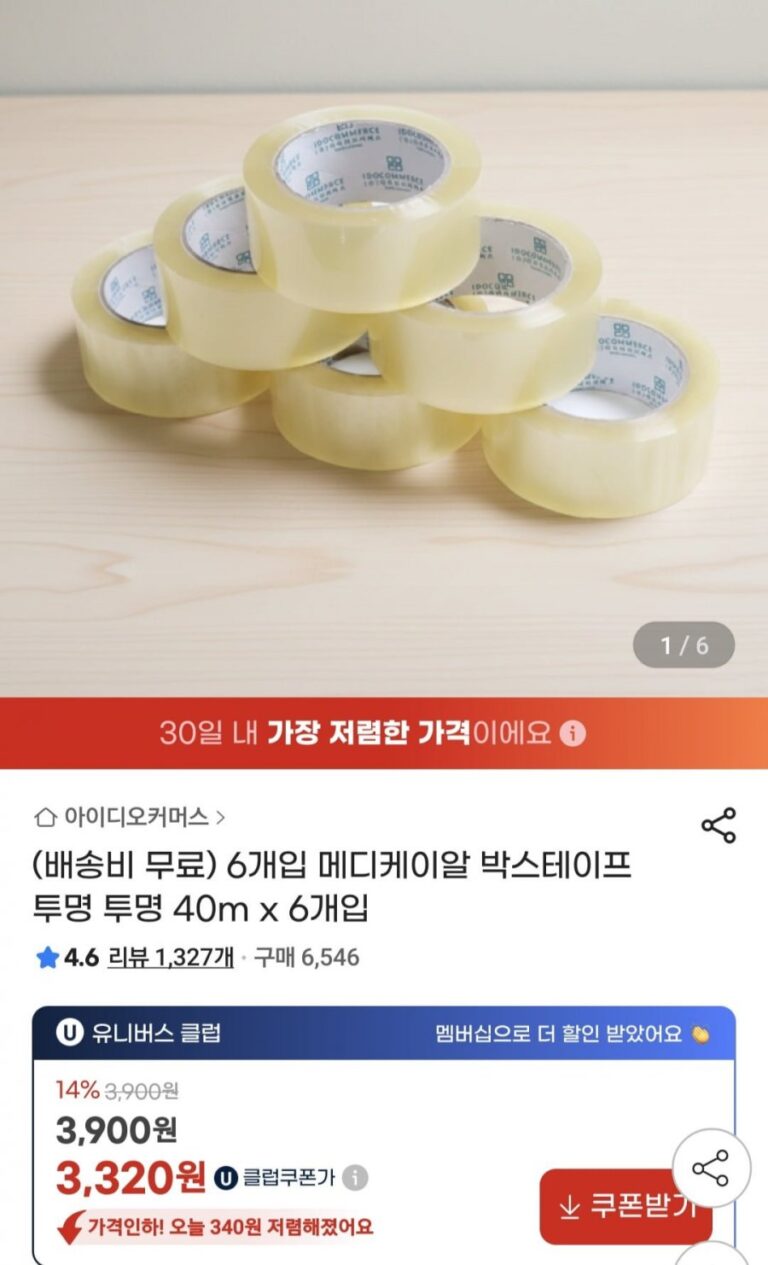Screen dimensions: 768x1265
Task: Open the 클럽쿠폰가 info icon
Action: (355, 1177)
